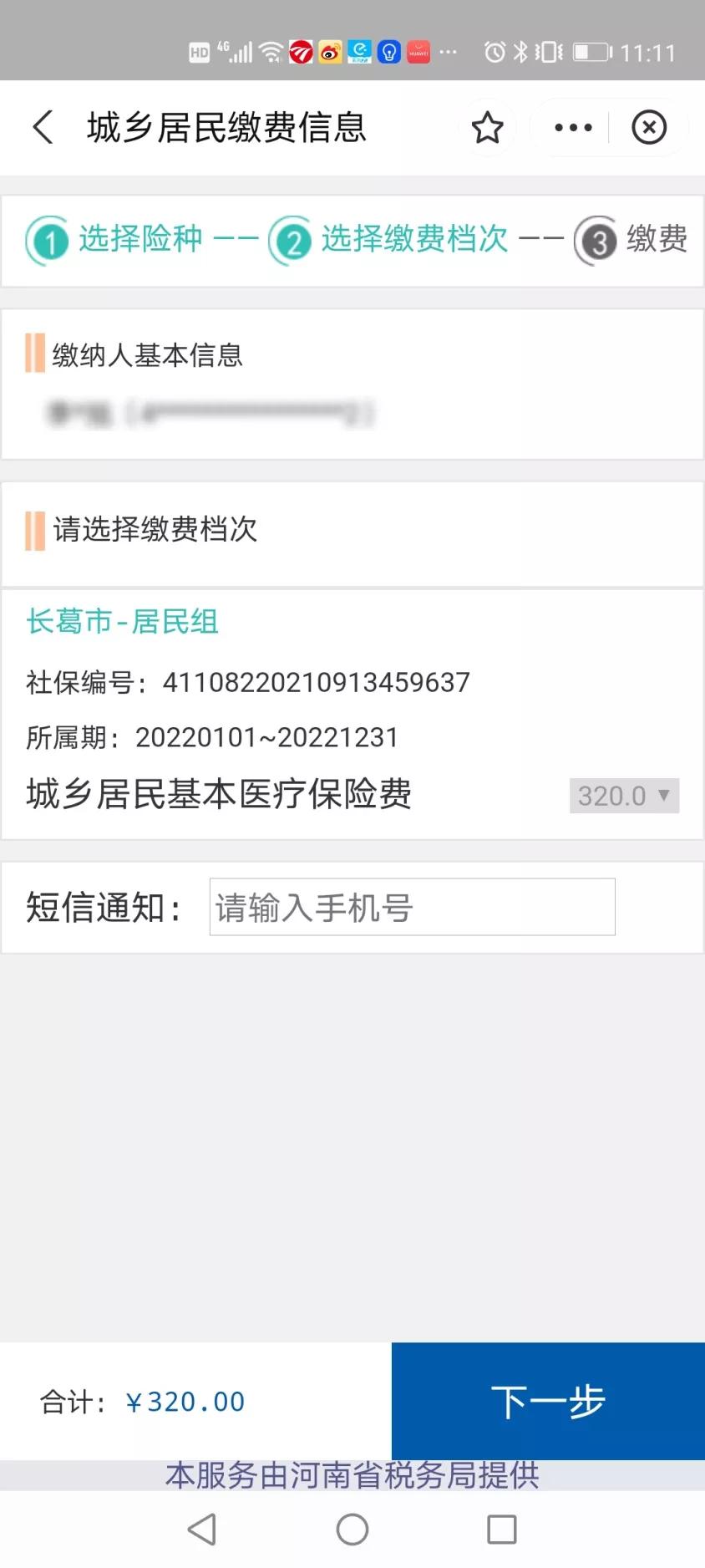705x1568 pixels.
Task: Tap the battery indicator in the status bar
Action: coord(591,52)
